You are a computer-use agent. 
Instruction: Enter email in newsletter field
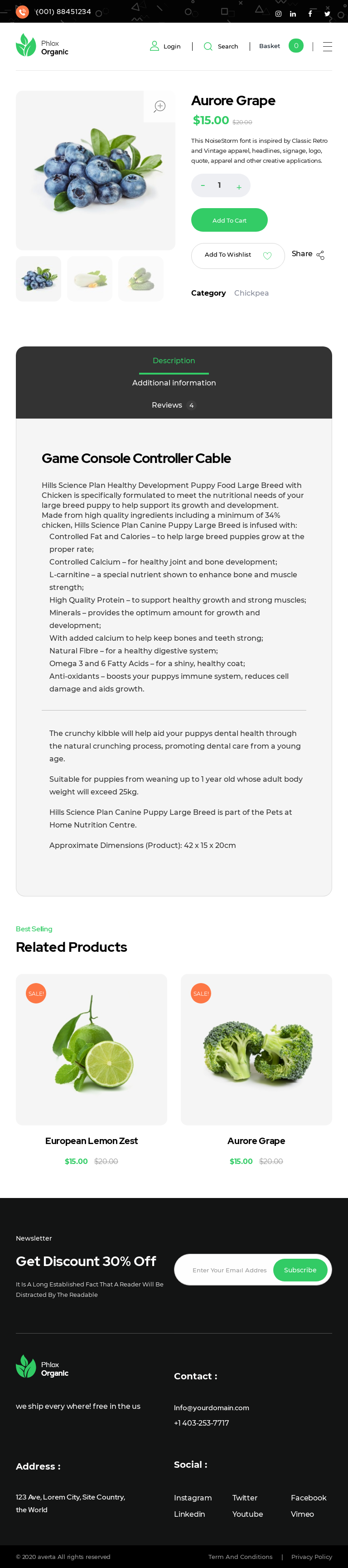tap(229, 1270)
